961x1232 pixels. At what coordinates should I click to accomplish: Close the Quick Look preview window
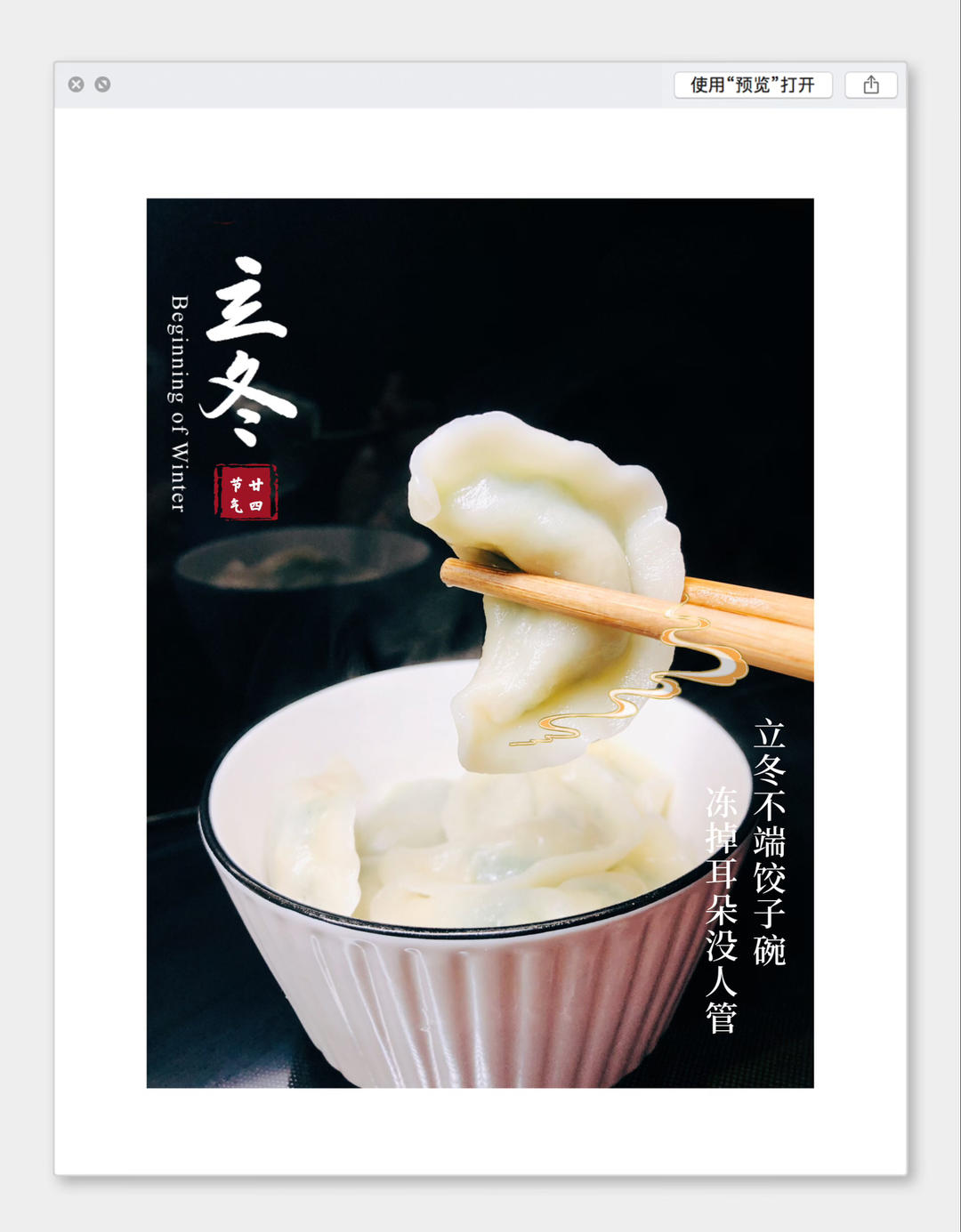(x=77, y=85)
